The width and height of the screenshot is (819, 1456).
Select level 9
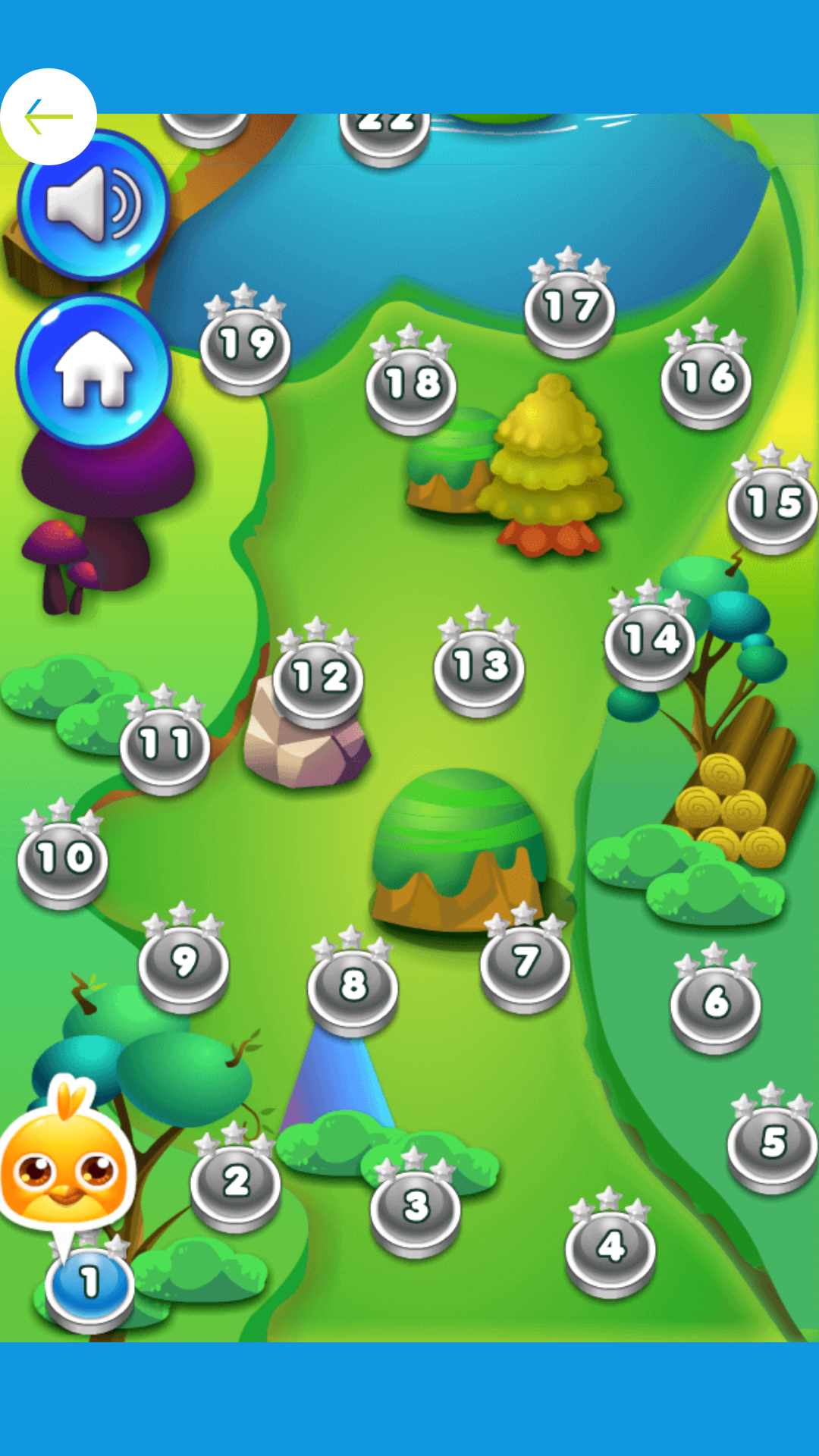[x=182, y=963]
